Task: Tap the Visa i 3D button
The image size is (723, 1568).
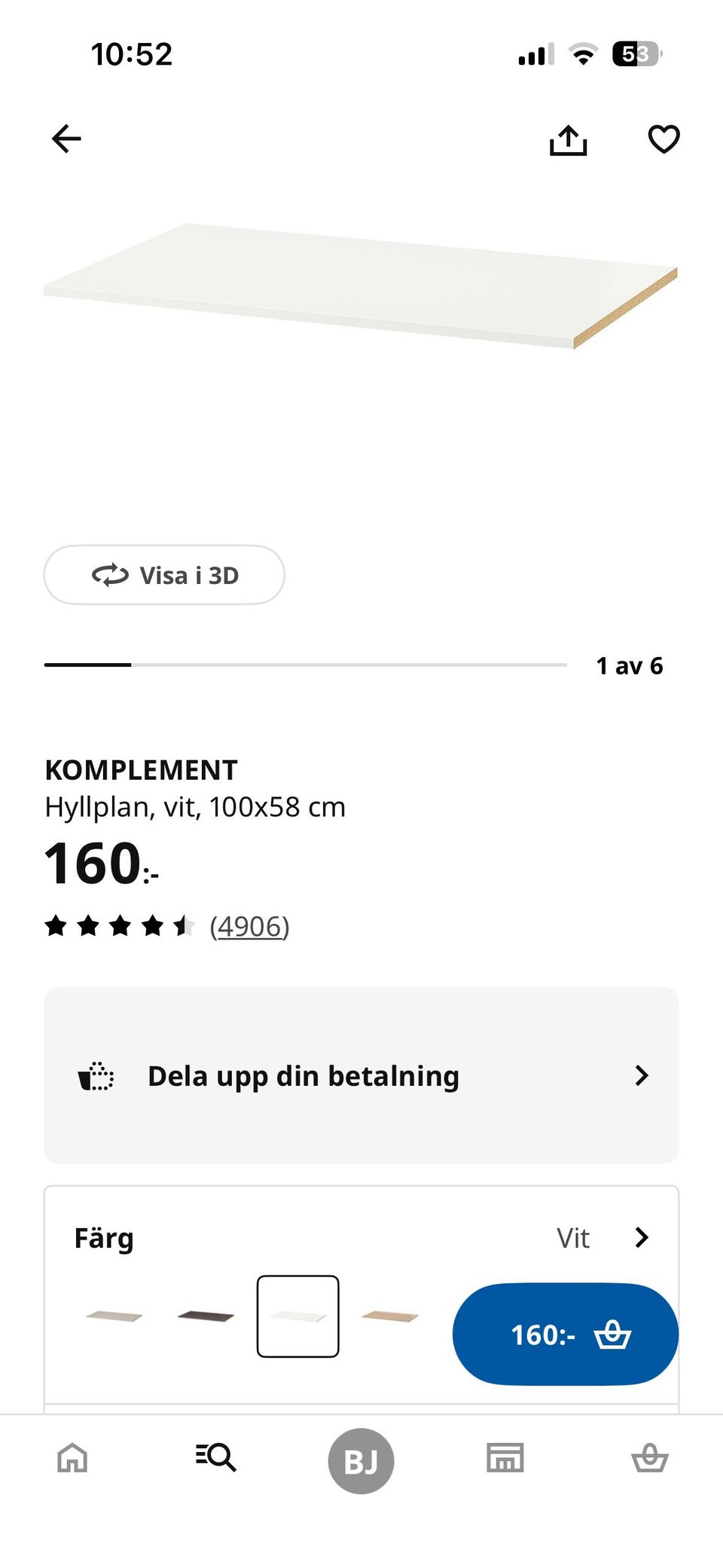Action: coord(164,575)
